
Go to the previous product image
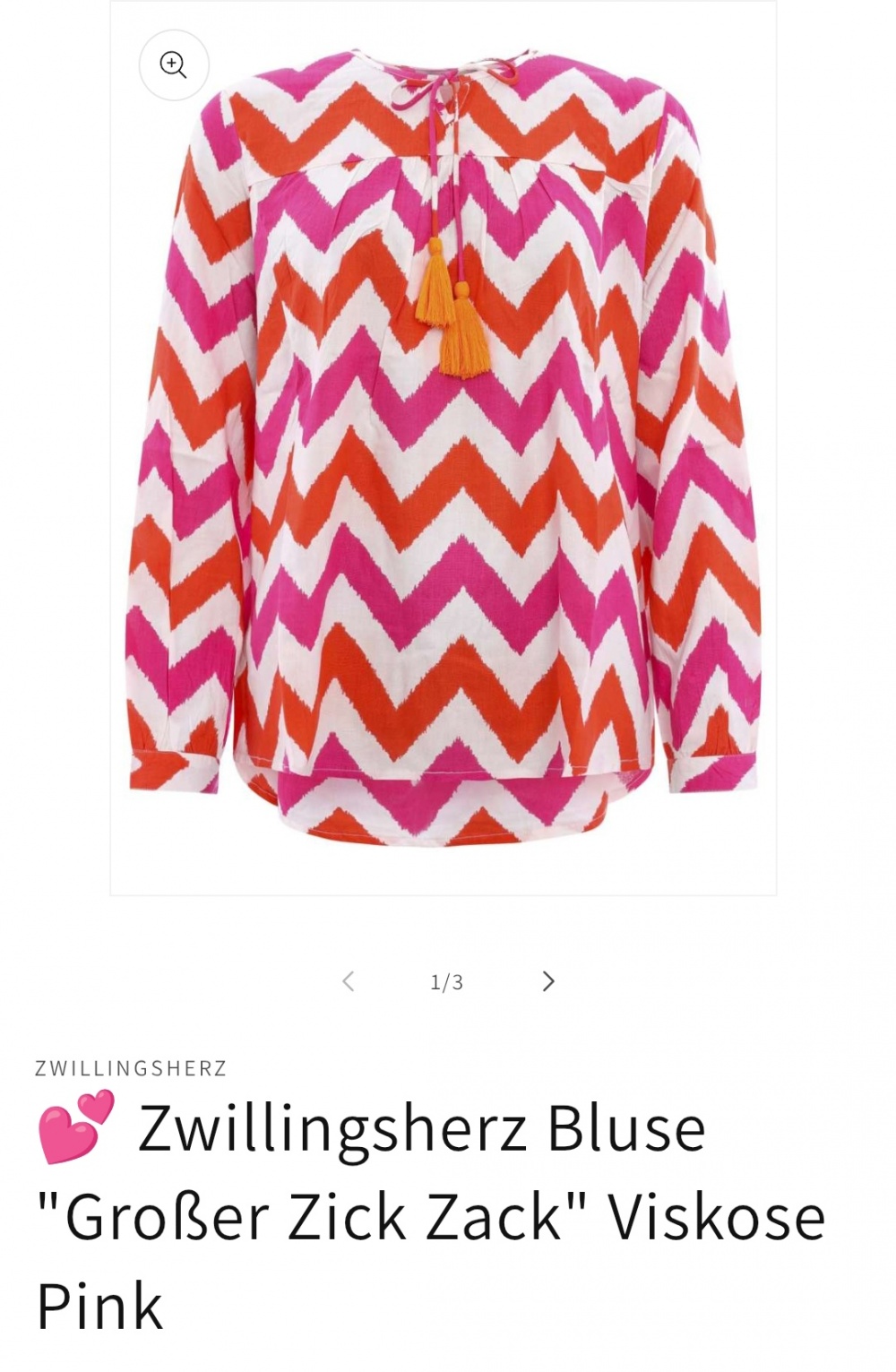pyautogui.click(x=349, y=981)
